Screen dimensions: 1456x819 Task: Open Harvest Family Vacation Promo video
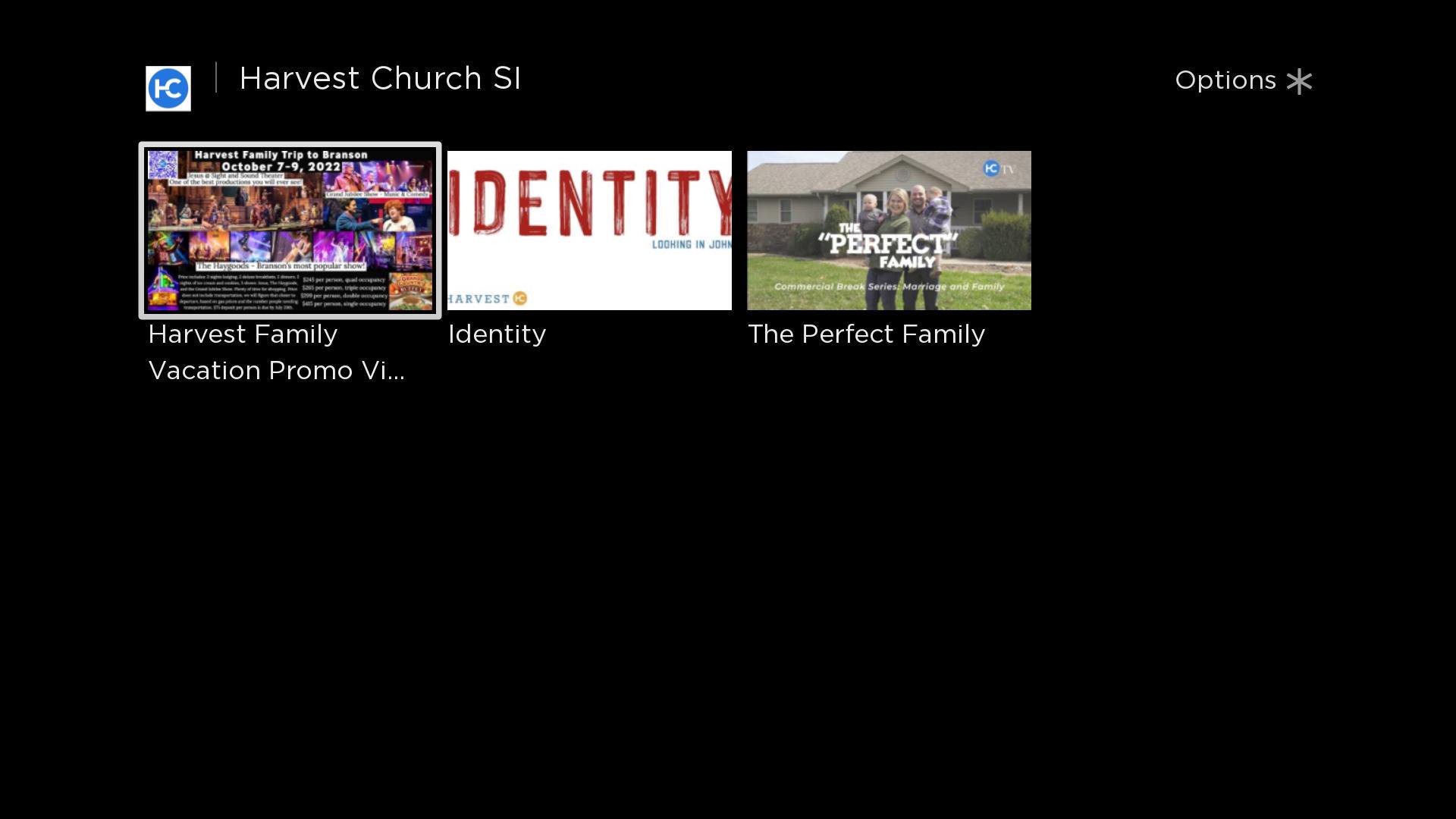click(290, 231)
